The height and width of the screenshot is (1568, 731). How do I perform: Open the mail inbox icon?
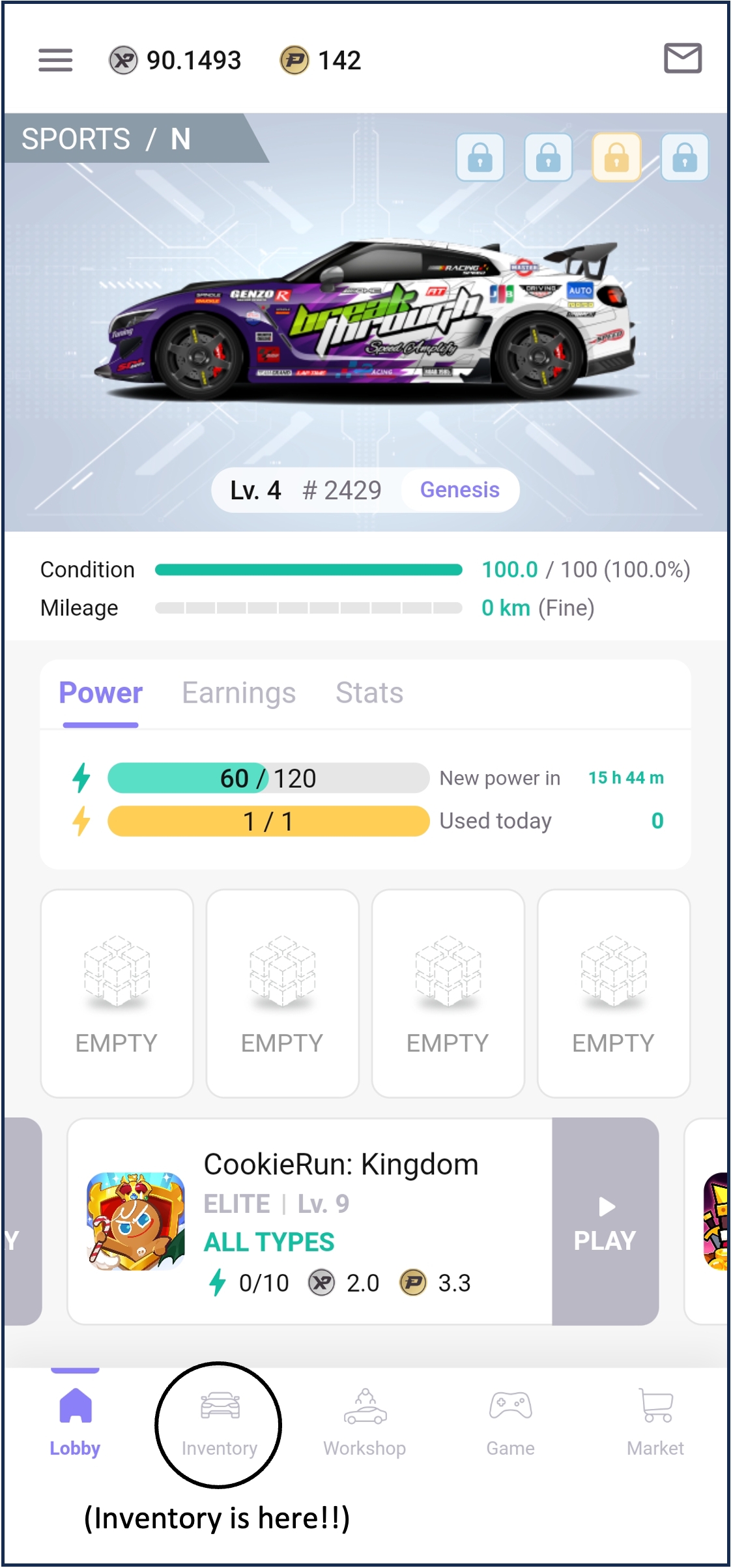[682, 59]
